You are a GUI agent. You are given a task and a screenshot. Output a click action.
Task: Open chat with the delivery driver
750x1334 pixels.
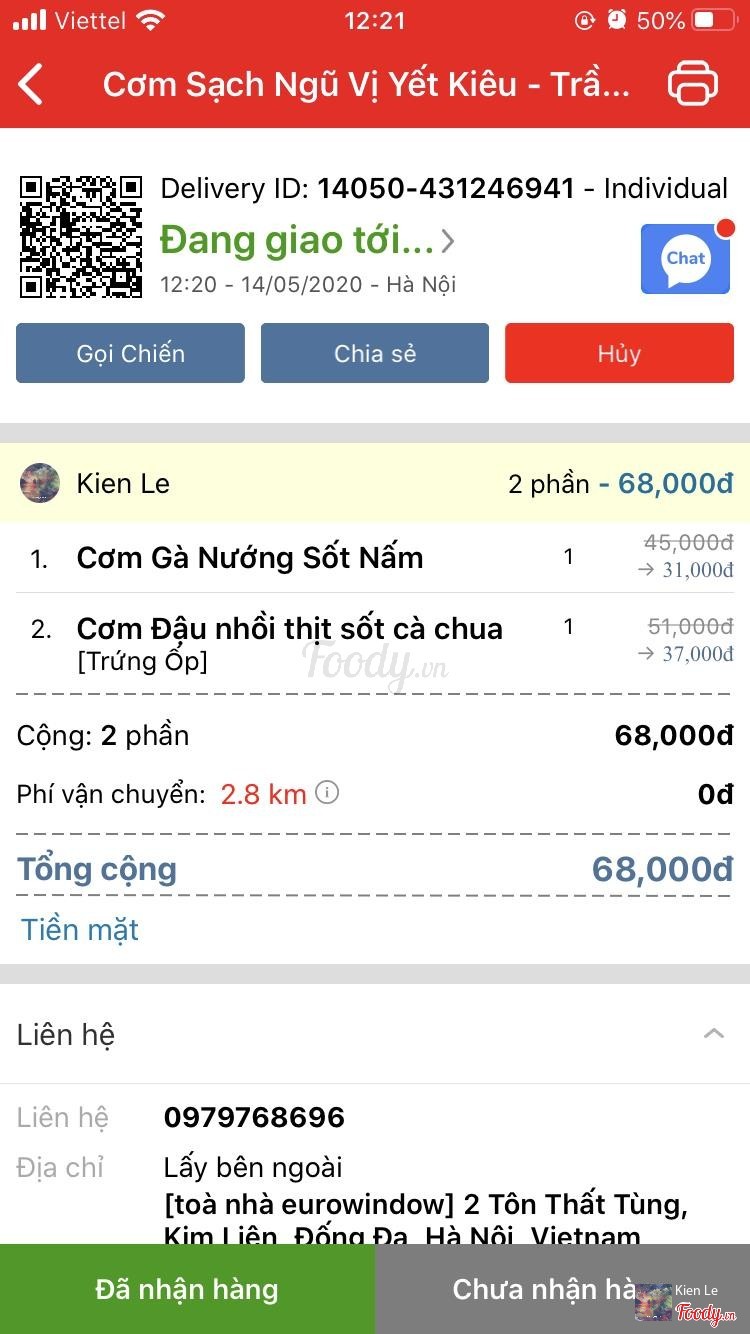coord(686,259)
